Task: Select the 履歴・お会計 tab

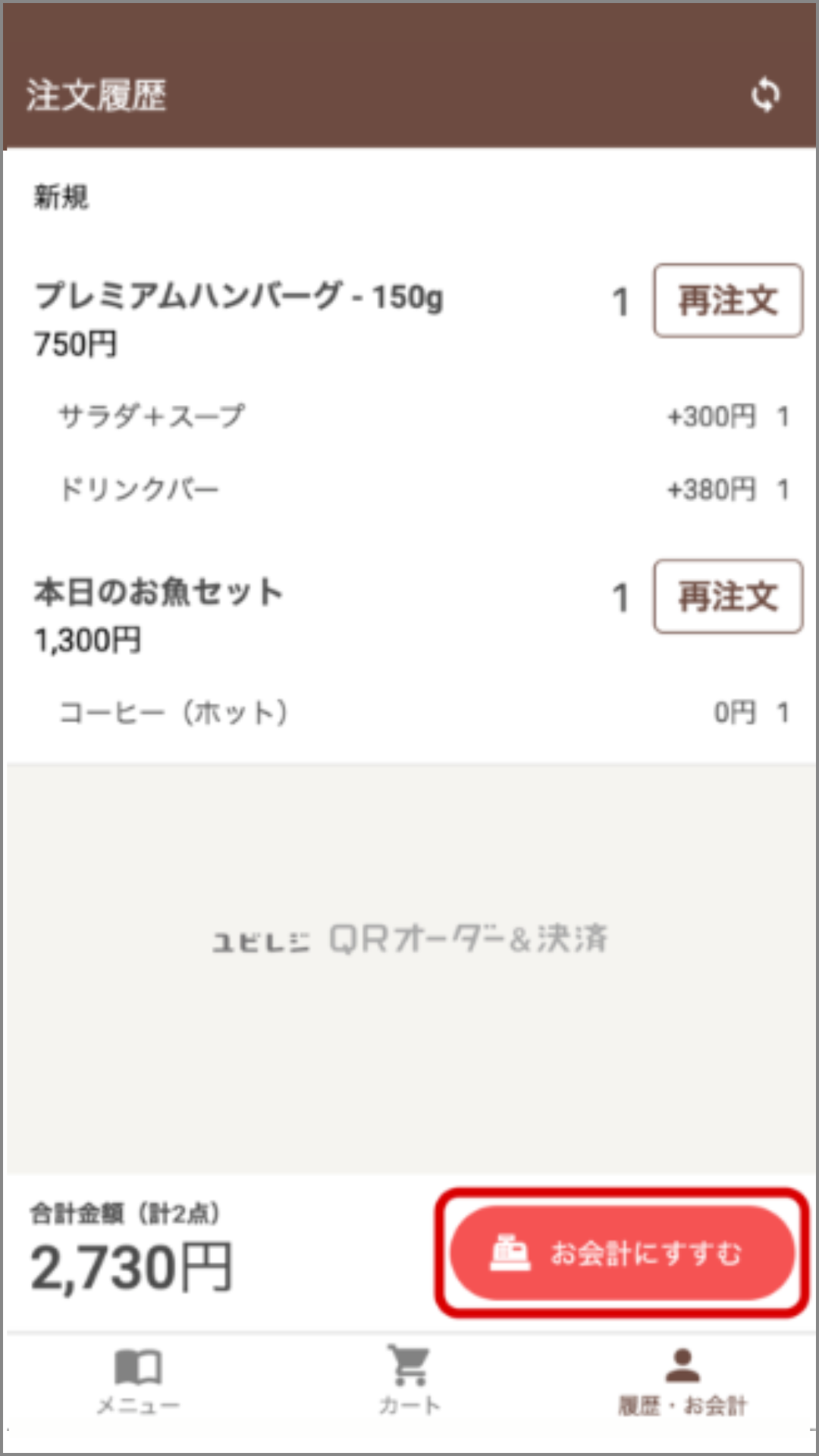Action: click(682, 1382)
